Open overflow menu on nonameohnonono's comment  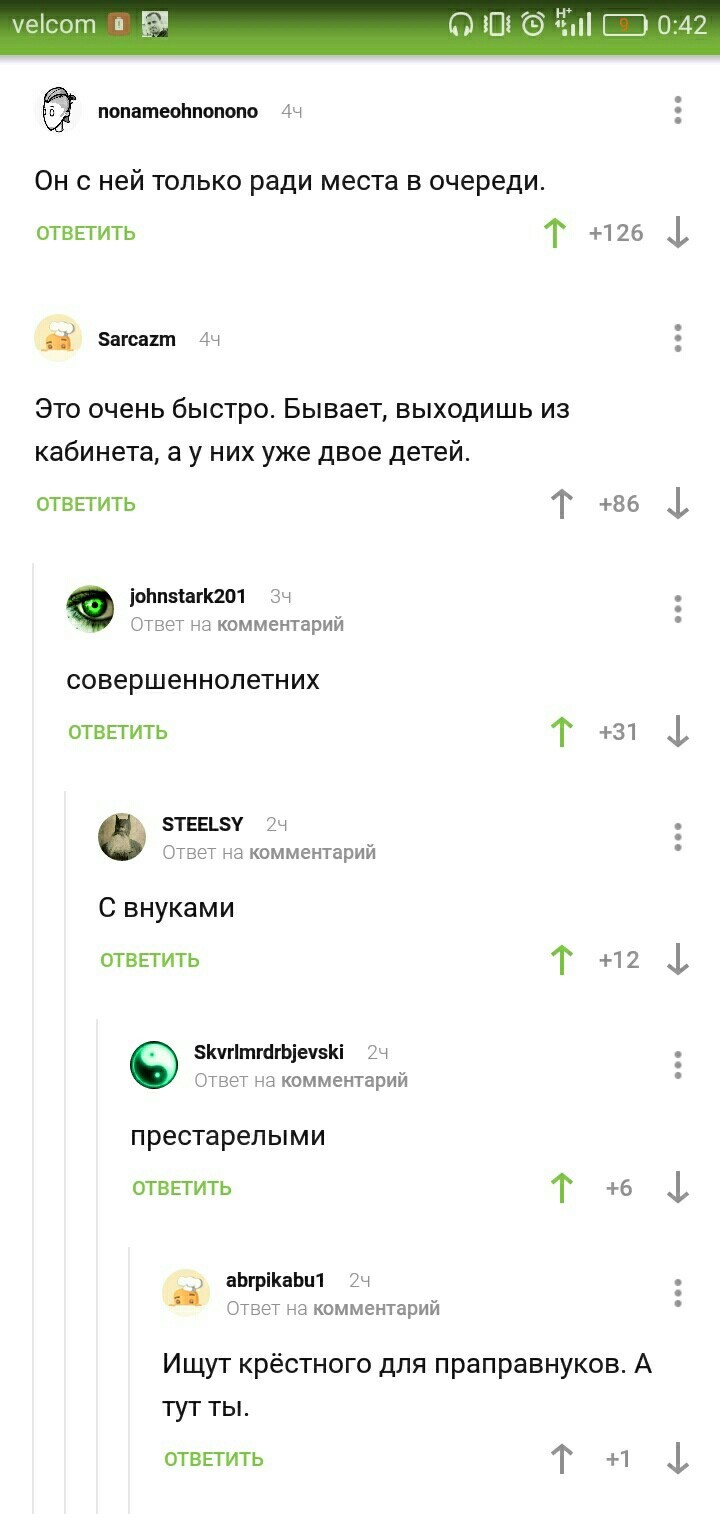pos(678,110)
